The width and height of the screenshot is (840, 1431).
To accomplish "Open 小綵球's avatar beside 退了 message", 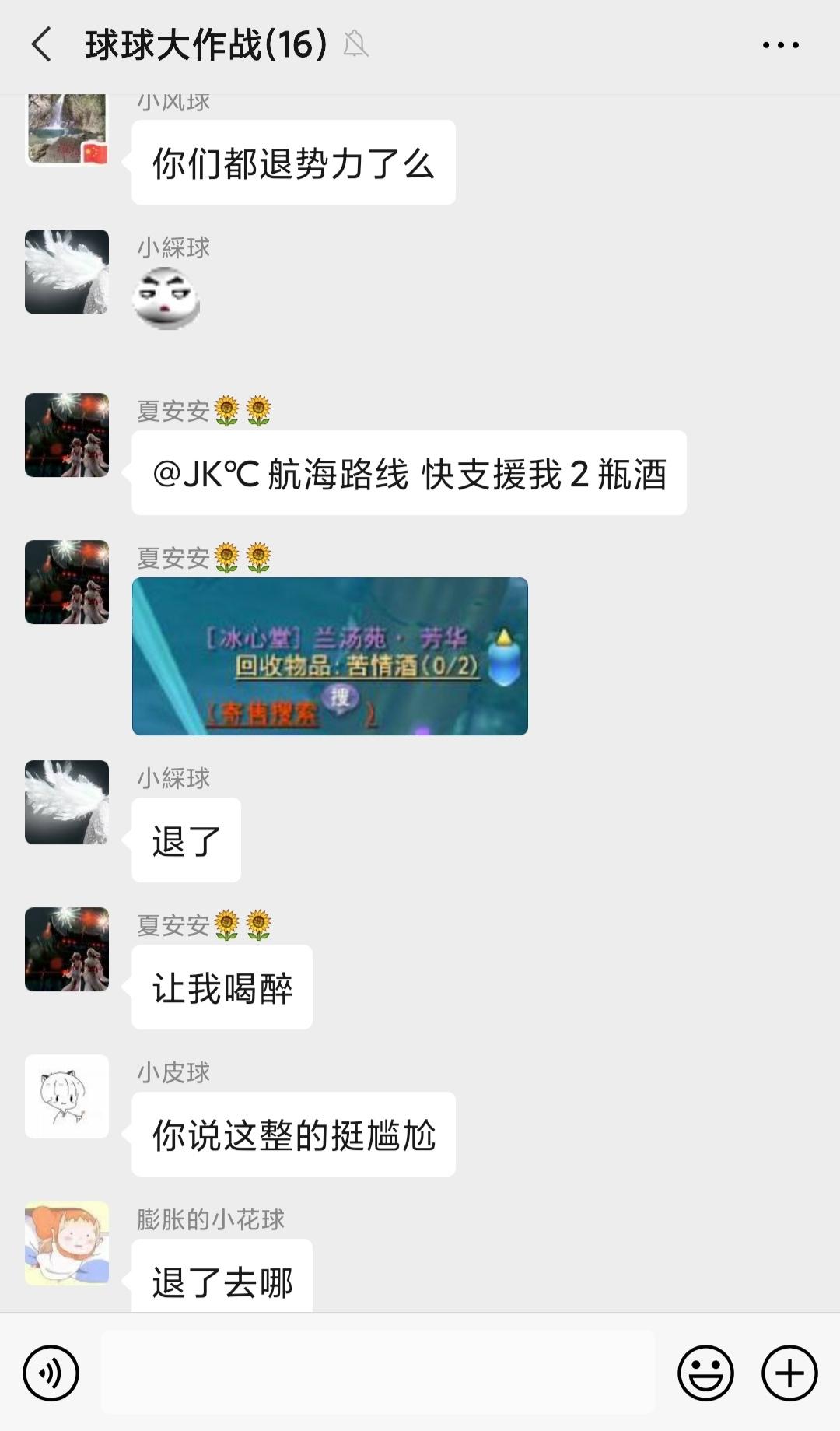I will [x=67, y=801].
